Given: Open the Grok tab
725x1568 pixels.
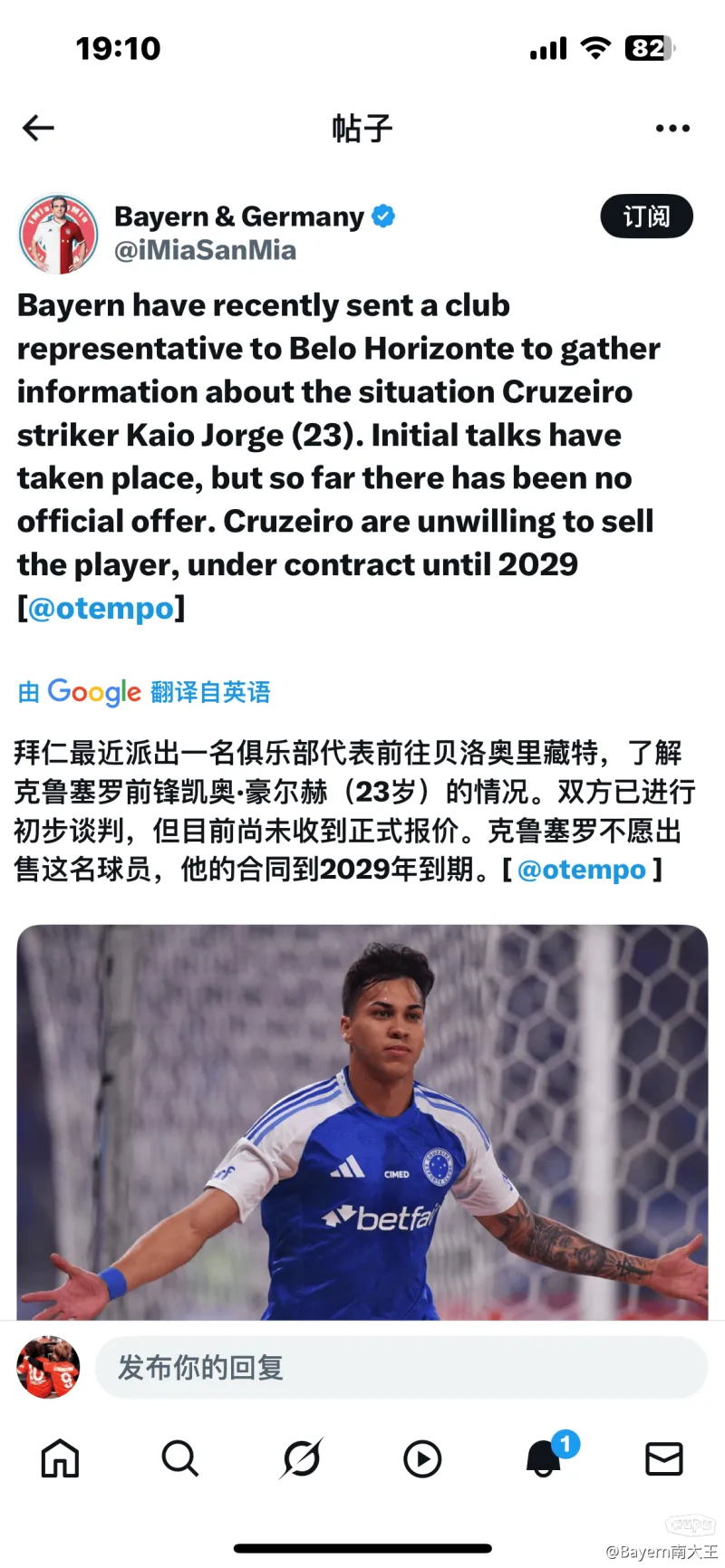Looking at the screenshot, I should [x=301, y=1458].
